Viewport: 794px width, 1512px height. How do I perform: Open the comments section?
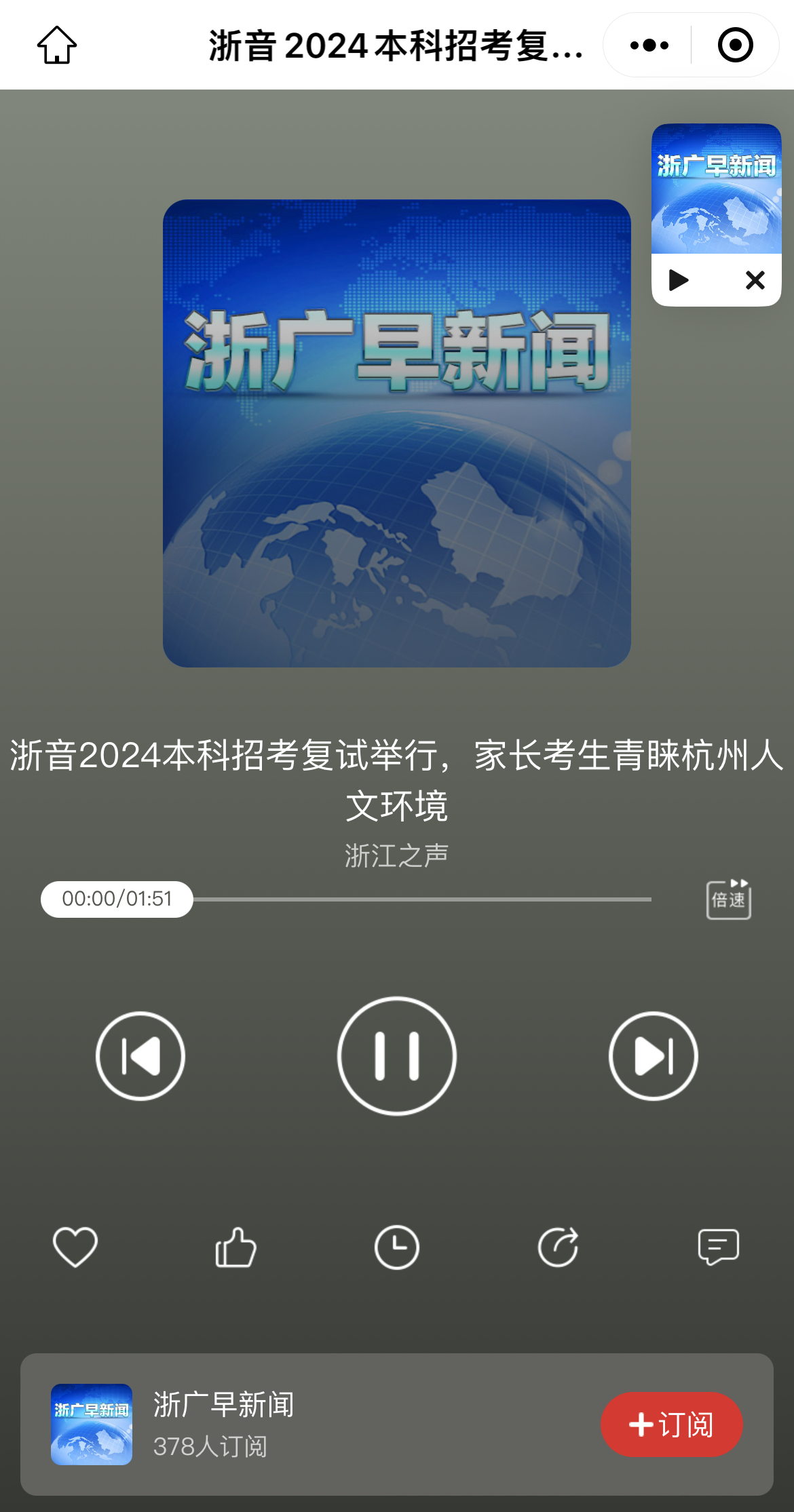pyautogui.click(x=718, y=1247)
